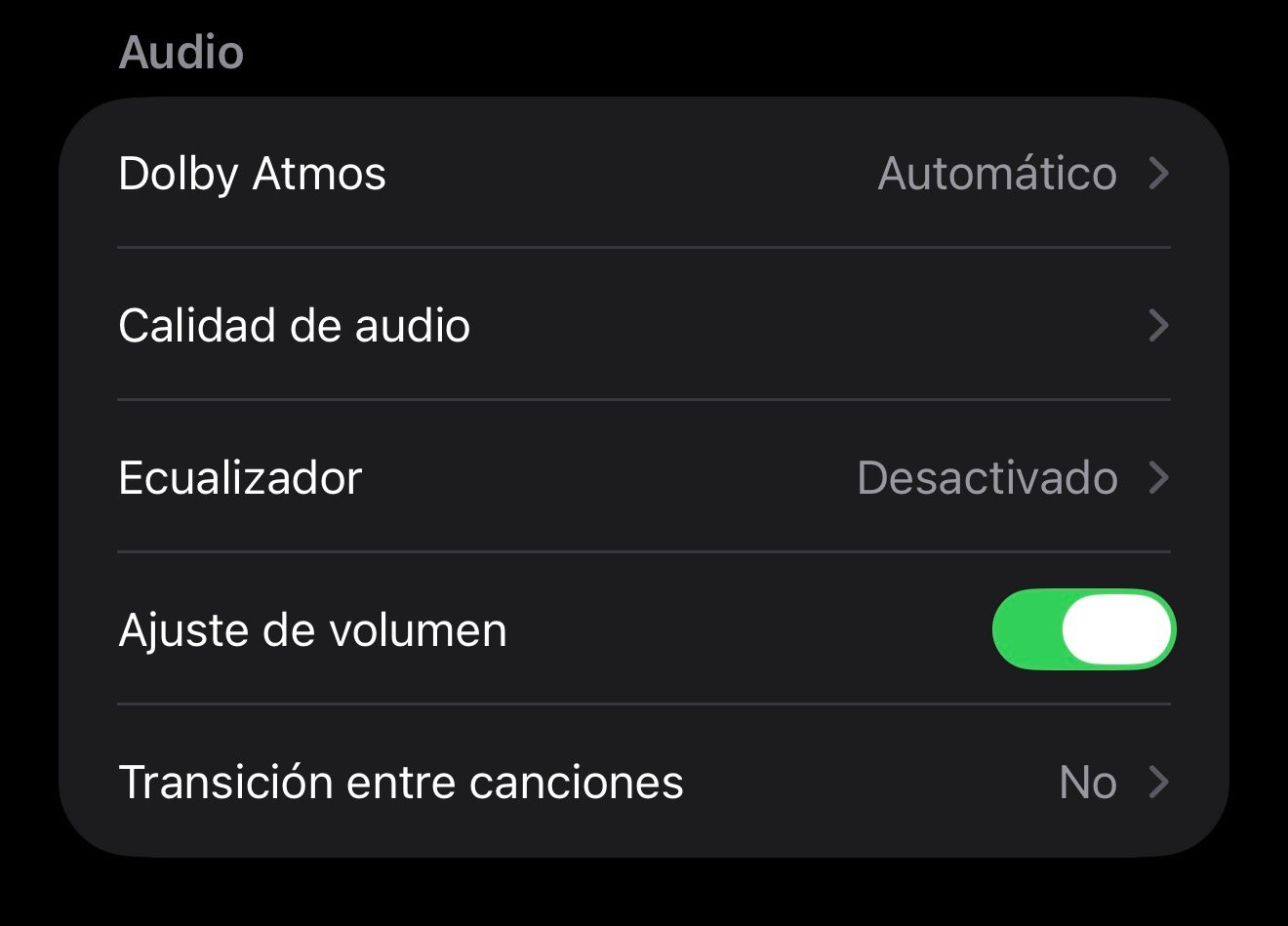Turn off Ajuste de volumen
1288x926 pixels.
click(1083, 629)
